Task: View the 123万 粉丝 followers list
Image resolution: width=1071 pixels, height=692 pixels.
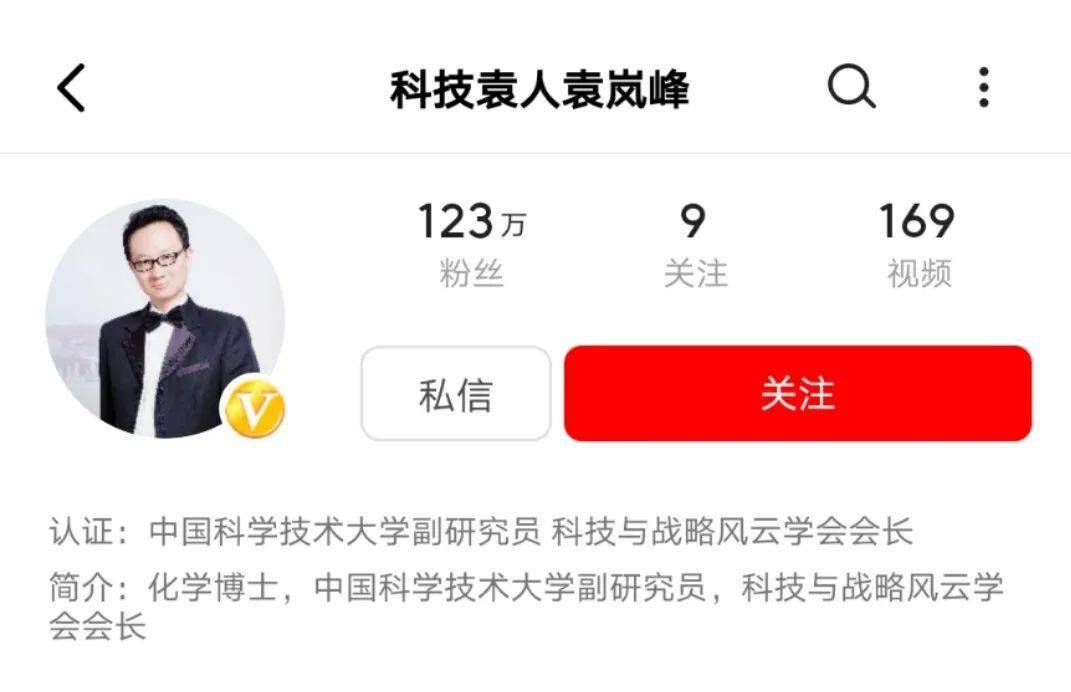Action: [471, 244]
